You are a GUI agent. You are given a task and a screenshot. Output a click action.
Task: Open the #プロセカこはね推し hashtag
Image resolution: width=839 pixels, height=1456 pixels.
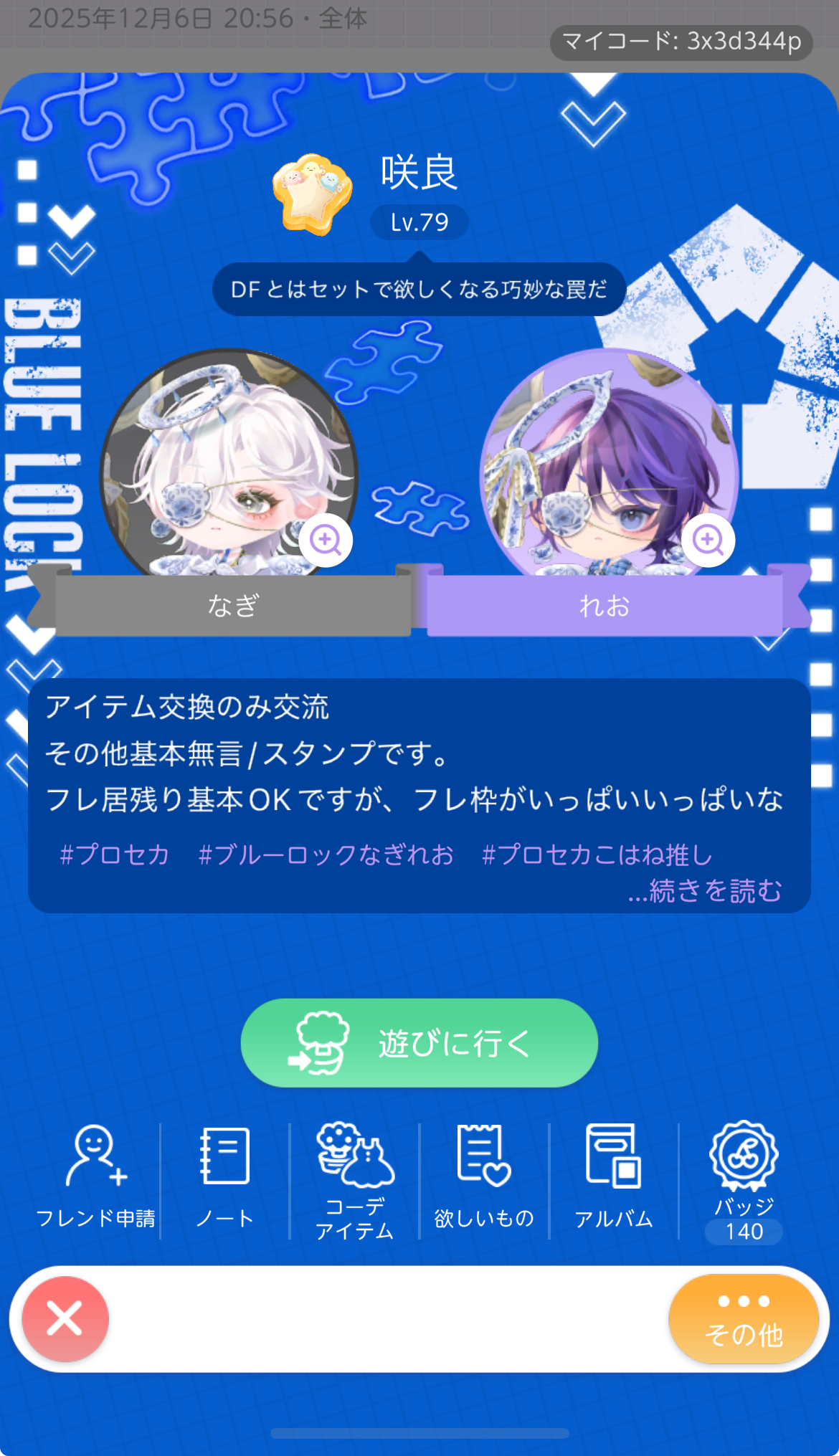point(597,855)
